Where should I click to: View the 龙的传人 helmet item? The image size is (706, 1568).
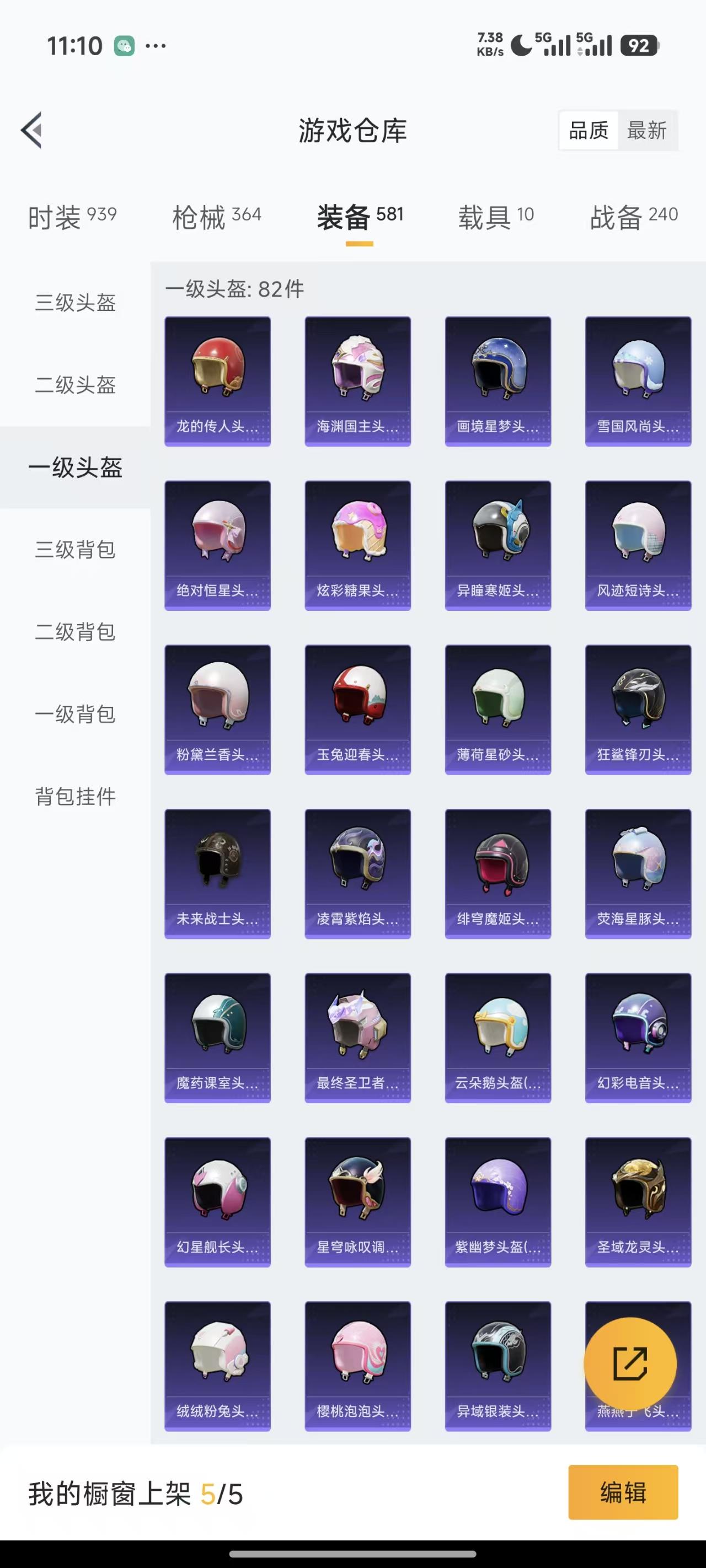click(217, 381)
